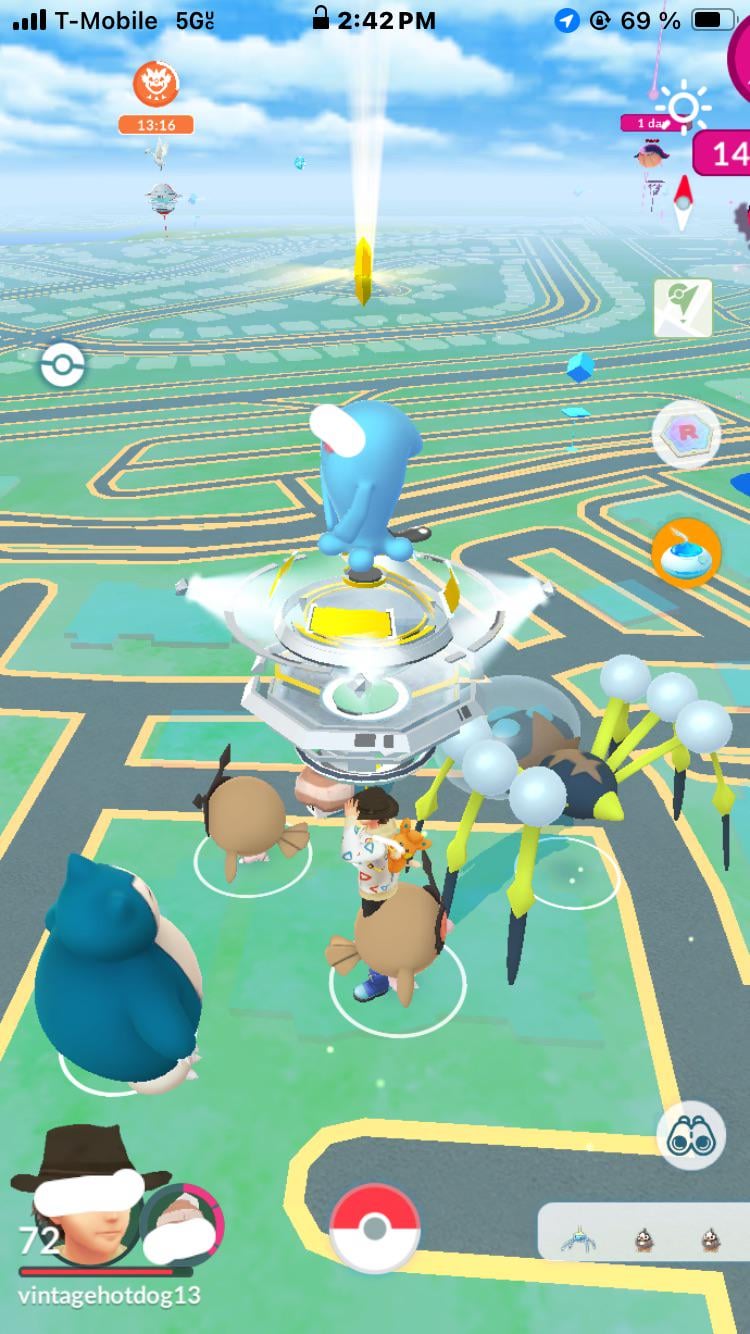Open the buddy Pokémon portrait
This screenshot has height=1334, width=750.
tap(182, 1228)
